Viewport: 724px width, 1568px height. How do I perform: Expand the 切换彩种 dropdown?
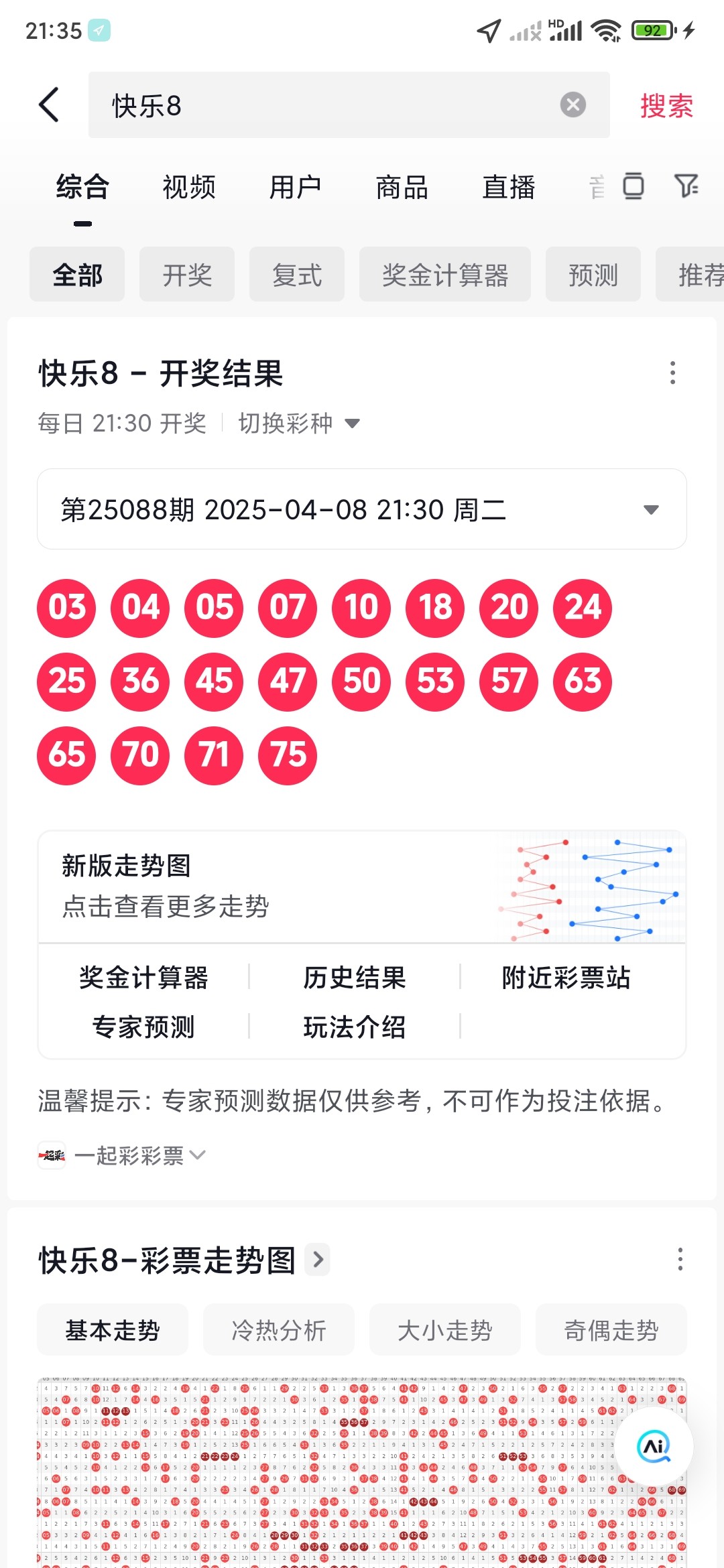299,423
